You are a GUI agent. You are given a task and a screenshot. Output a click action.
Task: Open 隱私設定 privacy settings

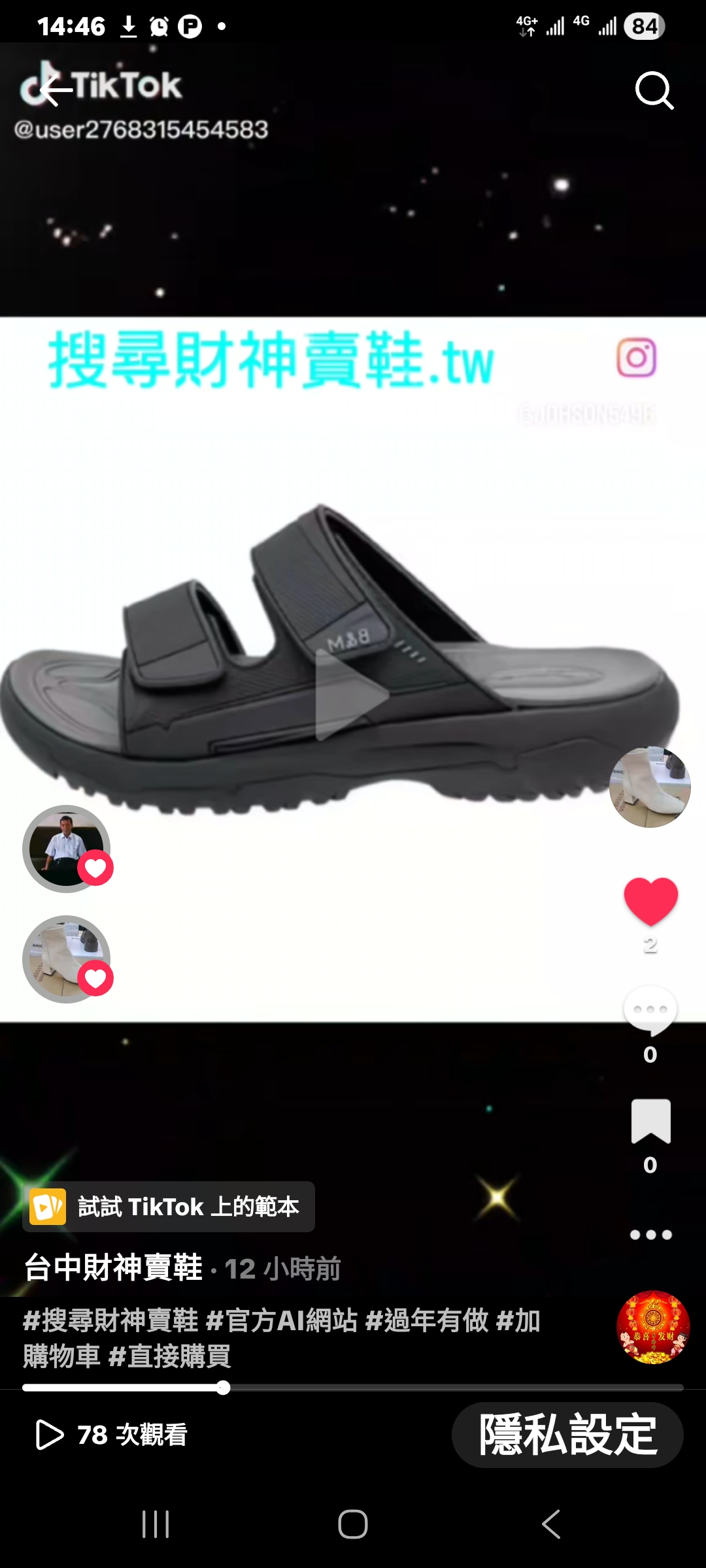pos(567,1435)
